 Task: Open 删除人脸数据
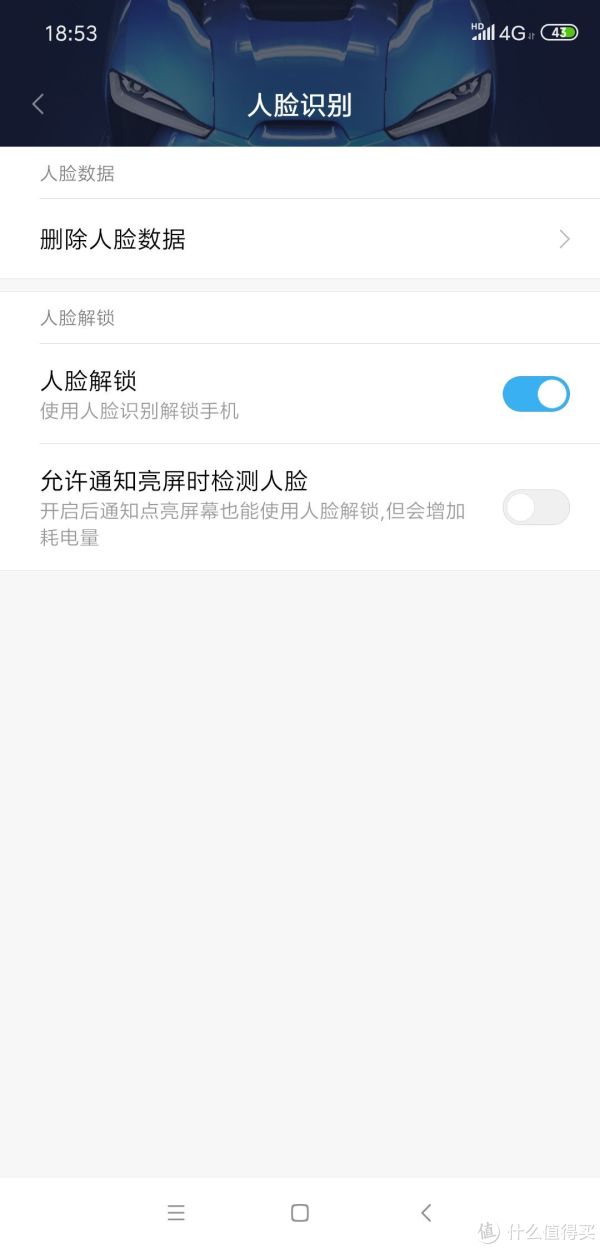(300, 239)
